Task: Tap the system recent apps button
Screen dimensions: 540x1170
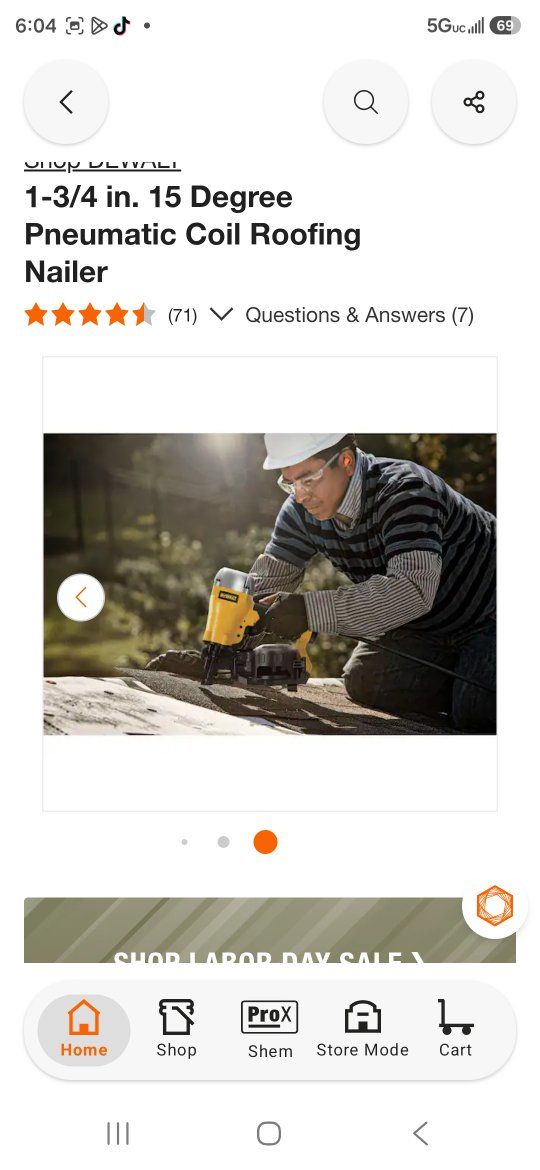Action: click(x=118, y=1133)
